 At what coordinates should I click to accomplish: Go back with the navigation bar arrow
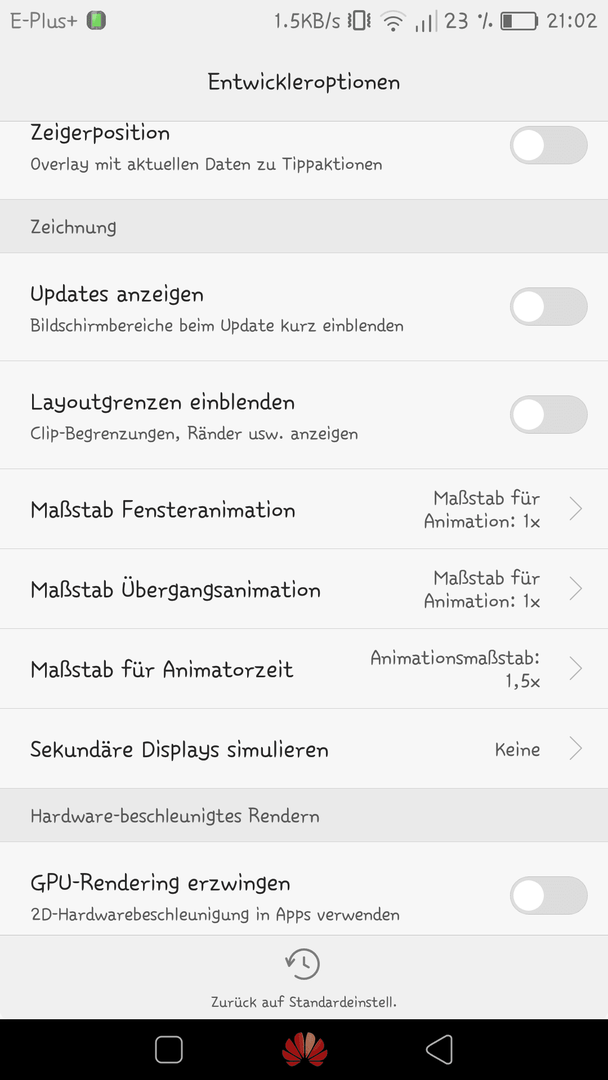(x=439, y=1050)
